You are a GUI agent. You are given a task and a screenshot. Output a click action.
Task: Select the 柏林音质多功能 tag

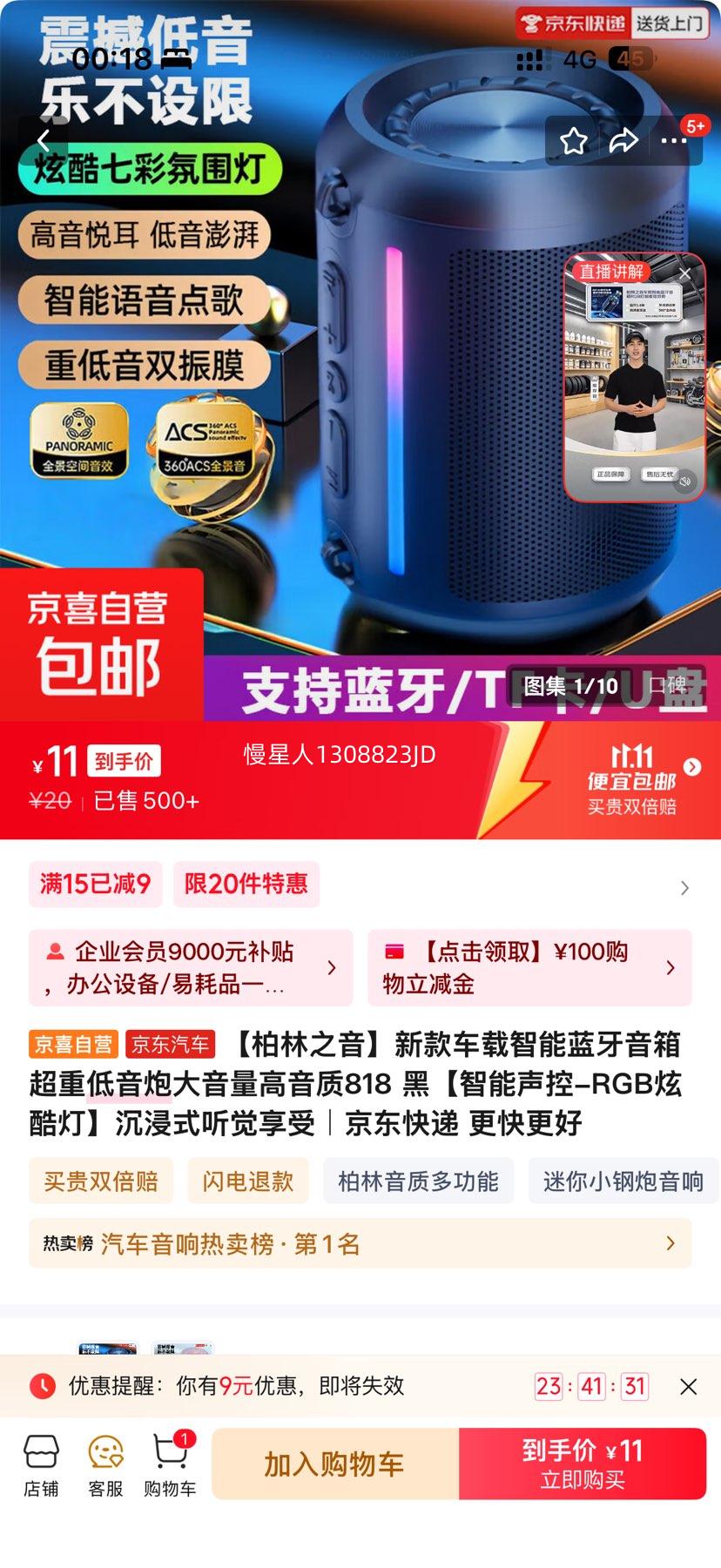tap(418, 1181)
